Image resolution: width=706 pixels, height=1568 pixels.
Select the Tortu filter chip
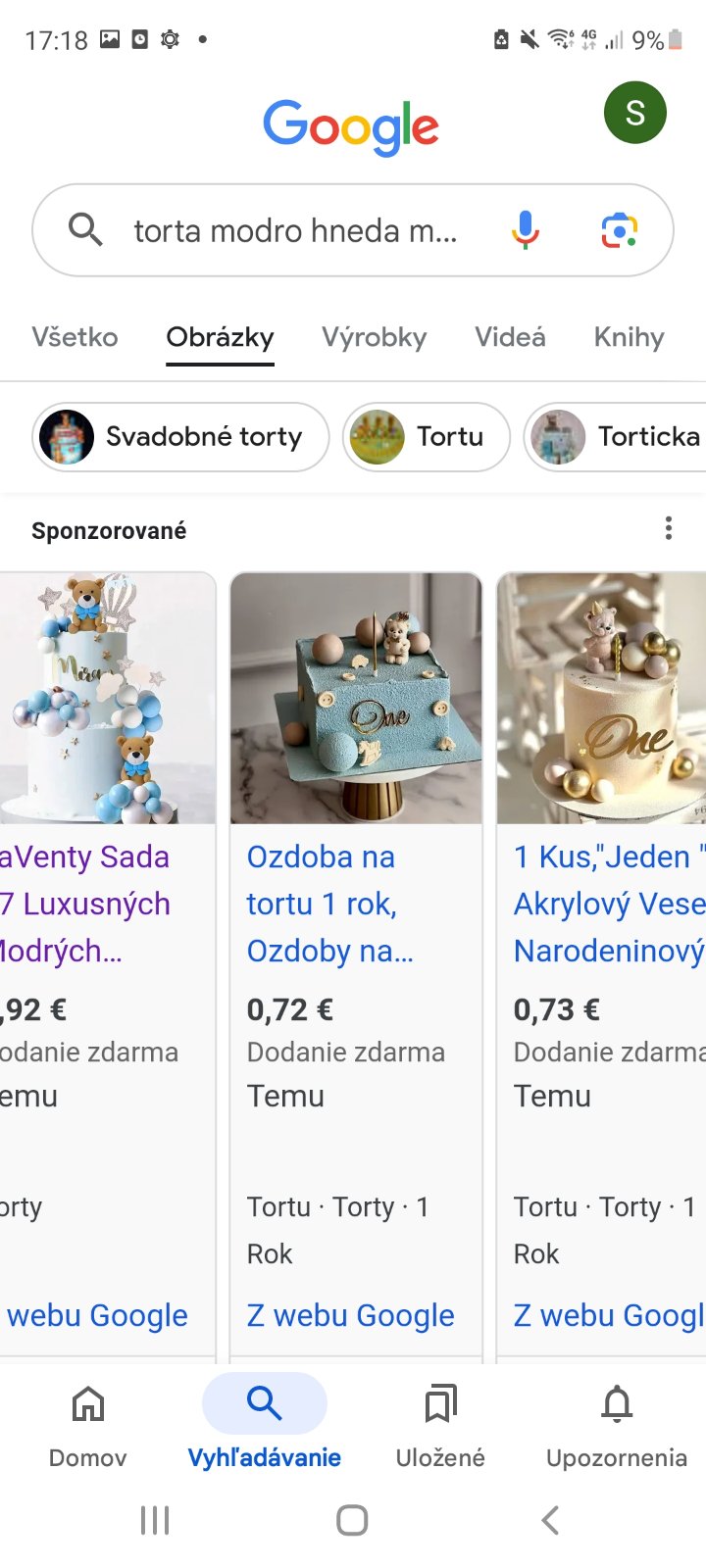[x=427, y=437]
